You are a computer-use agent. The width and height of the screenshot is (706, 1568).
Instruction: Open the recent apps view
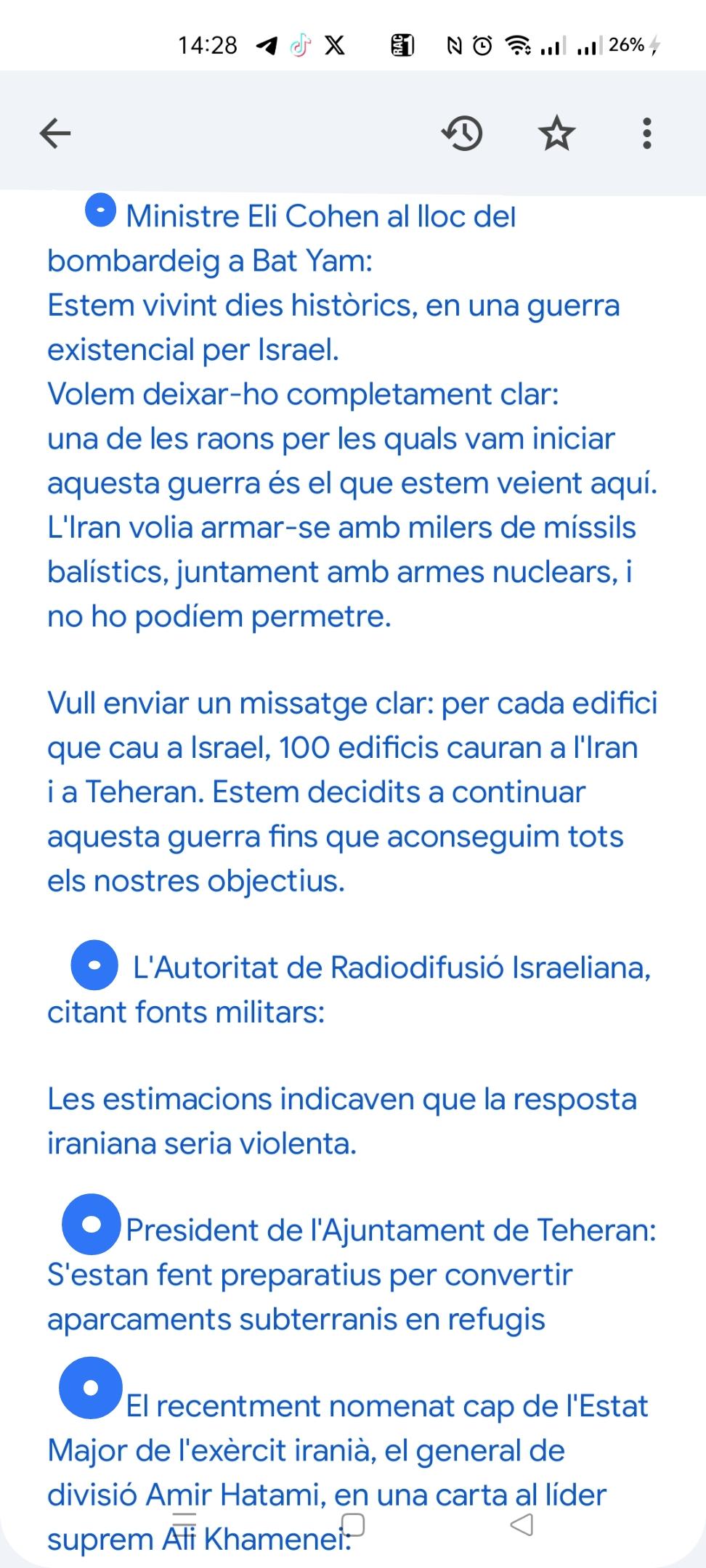[x=184, y=1524]
